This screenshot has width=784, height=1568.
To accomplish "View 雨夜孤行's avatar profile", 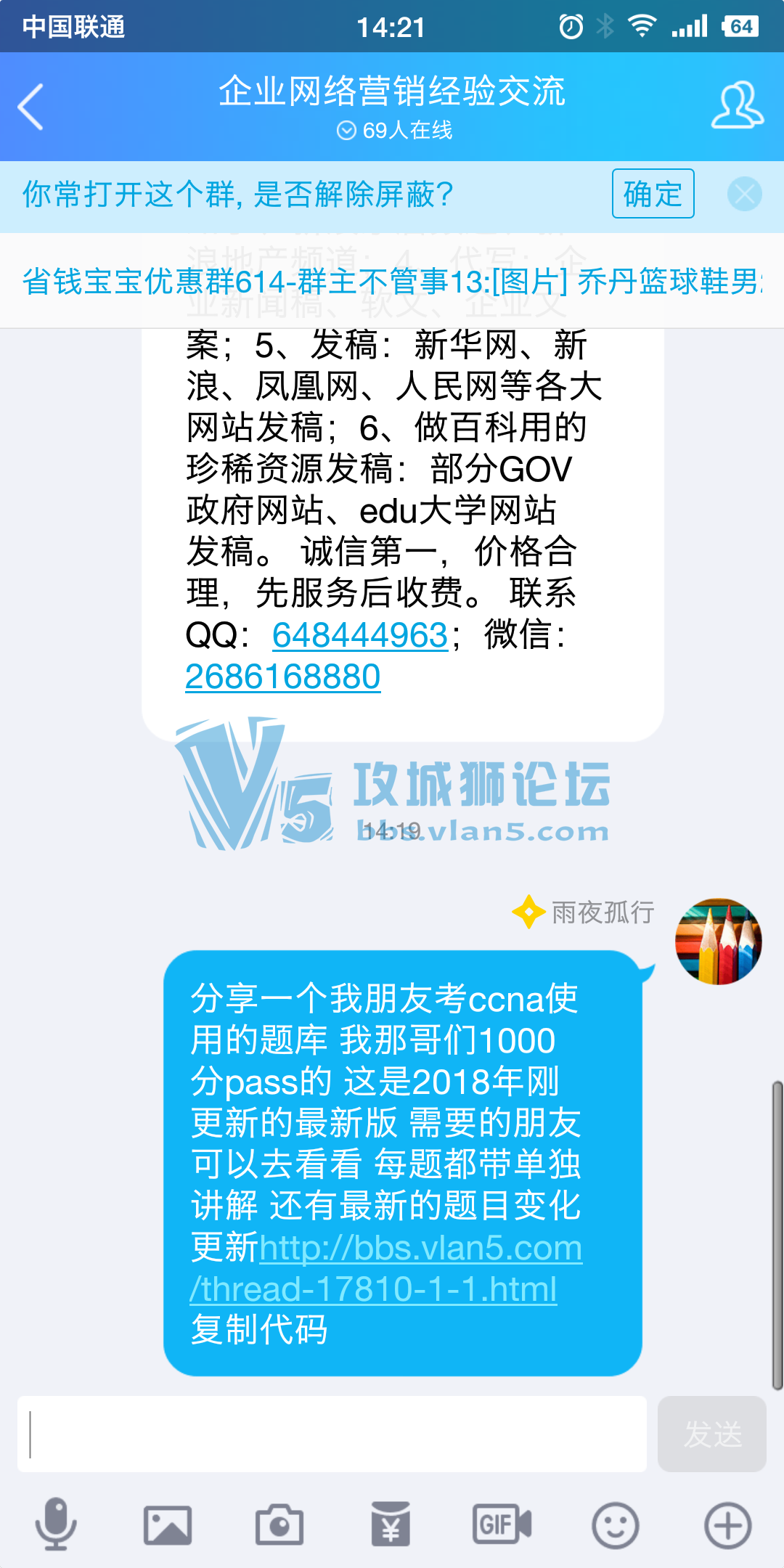I will [x=718, y=942].
